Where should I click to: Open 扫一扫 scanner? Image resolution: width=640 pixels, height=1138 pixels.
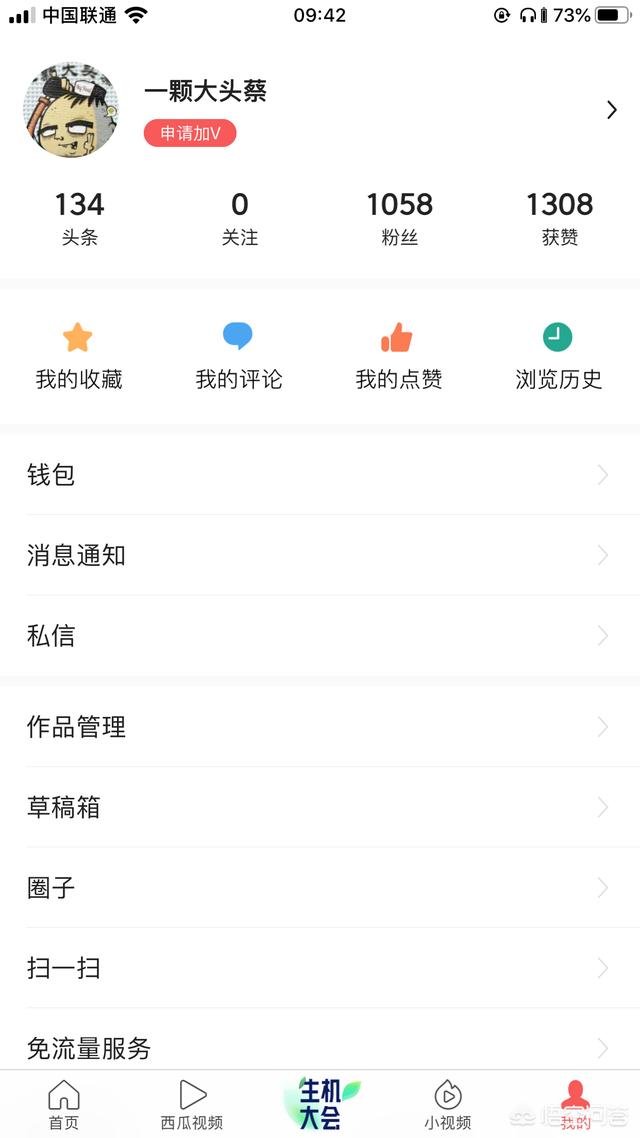[x=320, y=968]
